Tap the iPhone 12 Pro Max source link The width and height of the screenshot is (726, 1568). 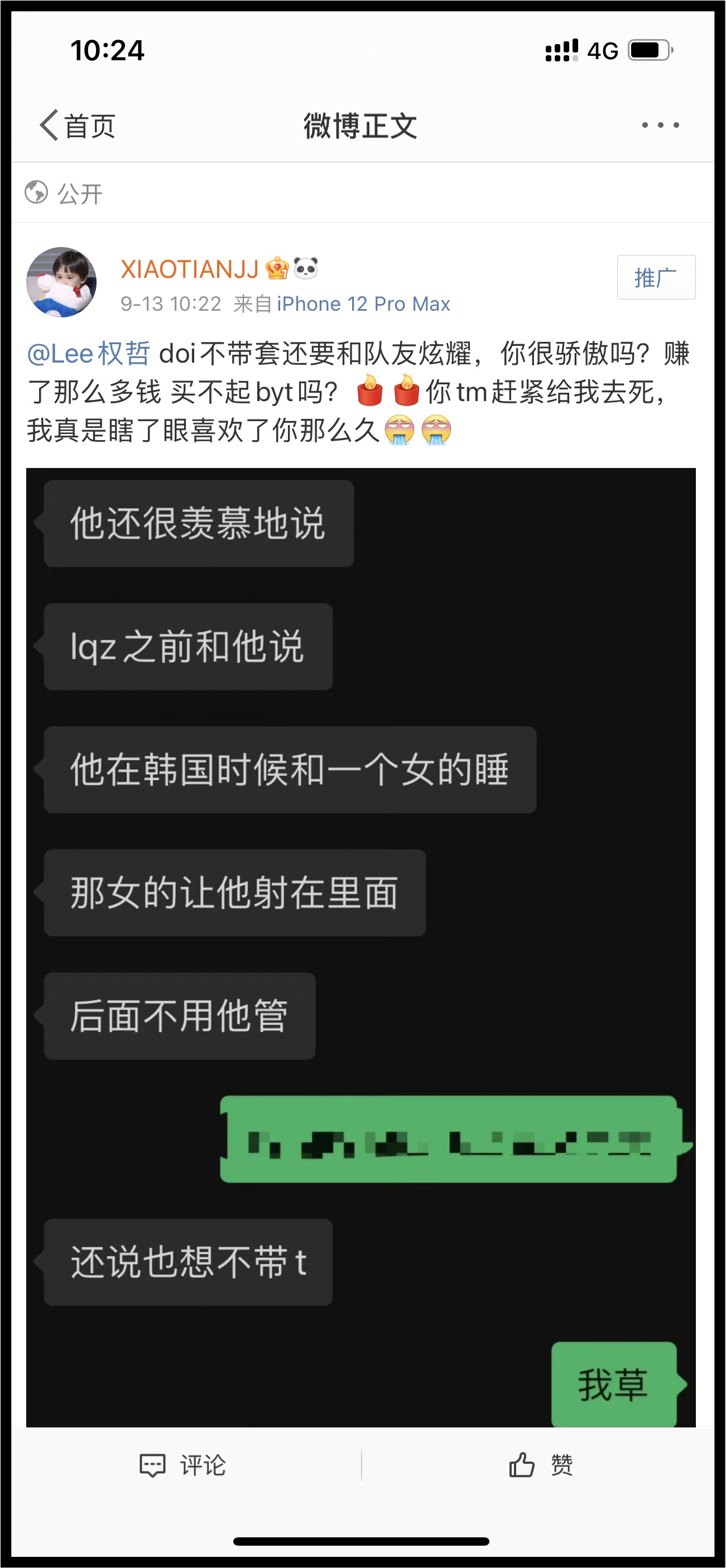coord(363,304)
